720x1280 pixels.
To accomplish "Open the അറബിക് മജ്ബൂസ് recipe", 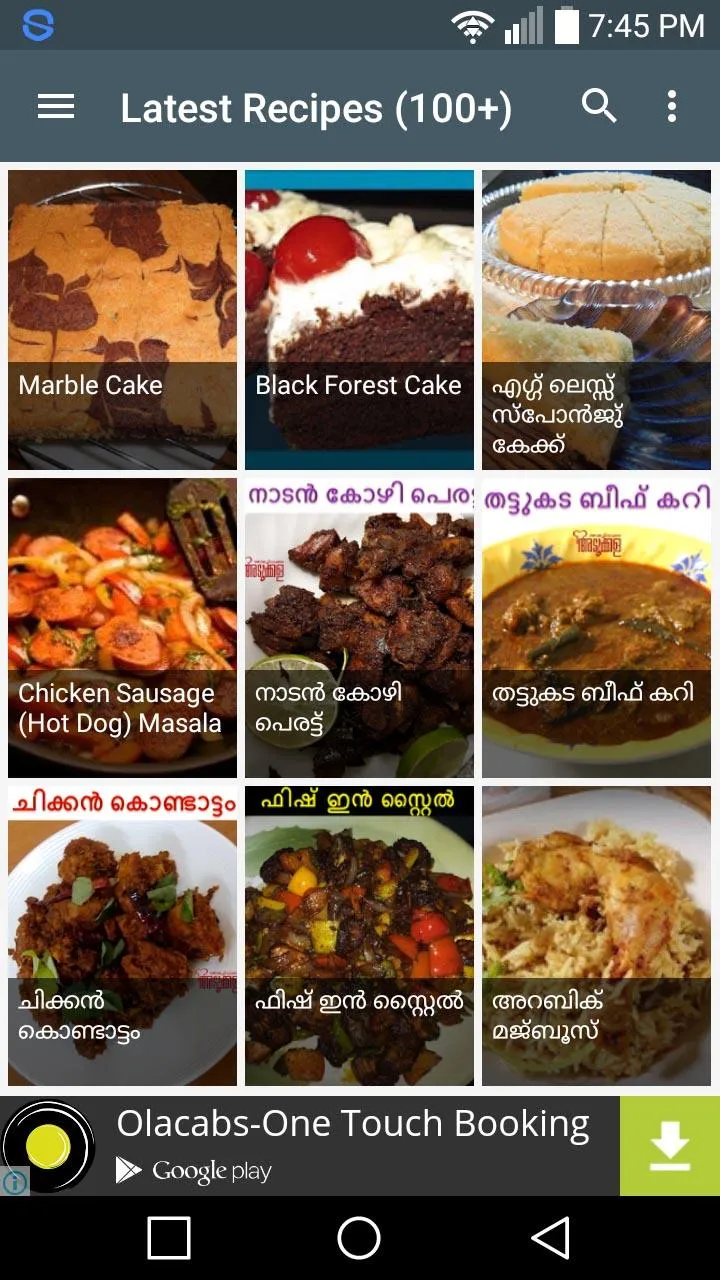I will tap(597, 935).
